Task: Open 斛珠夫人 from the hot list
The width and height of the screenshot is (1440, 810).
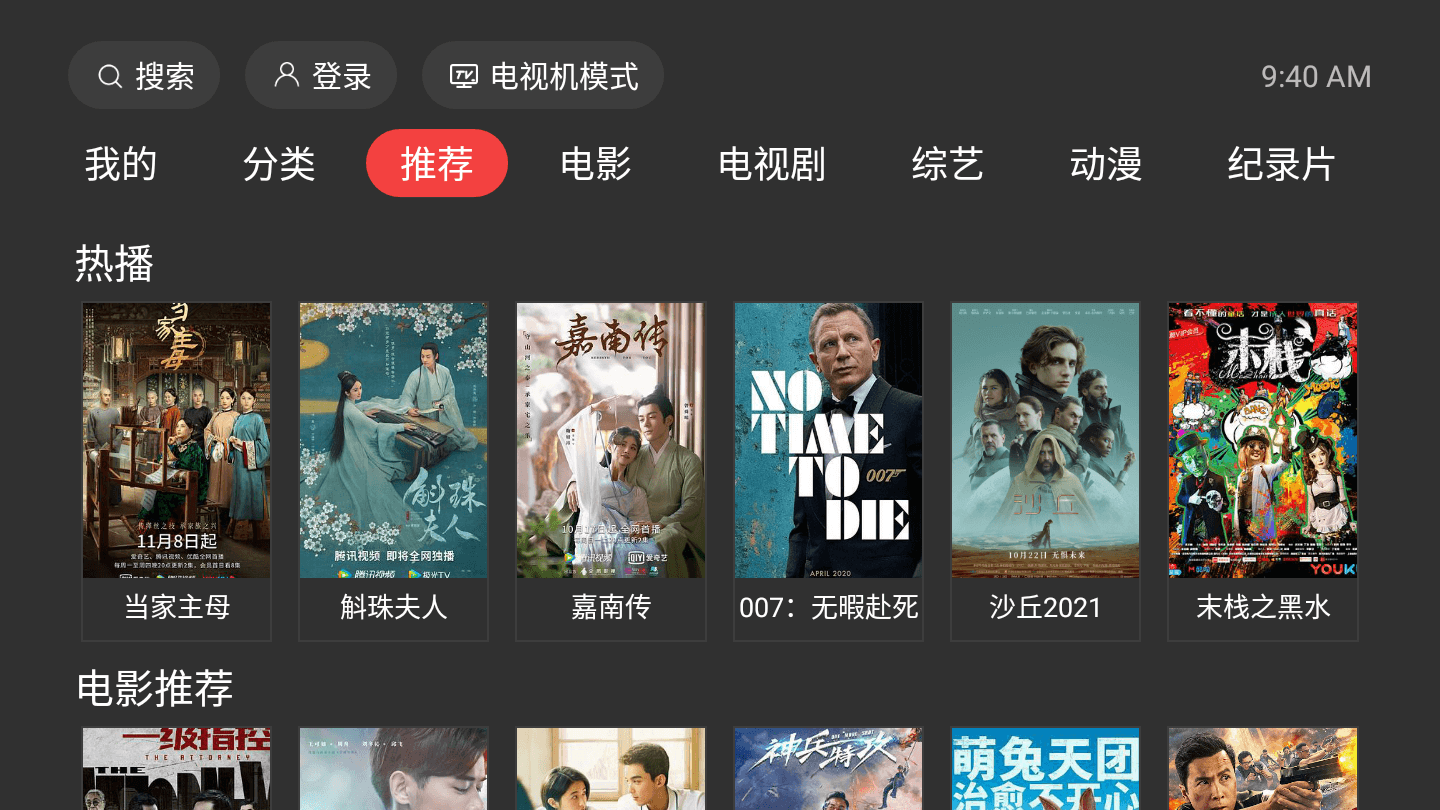Action: pyautogui.click(x=394, y=470)
